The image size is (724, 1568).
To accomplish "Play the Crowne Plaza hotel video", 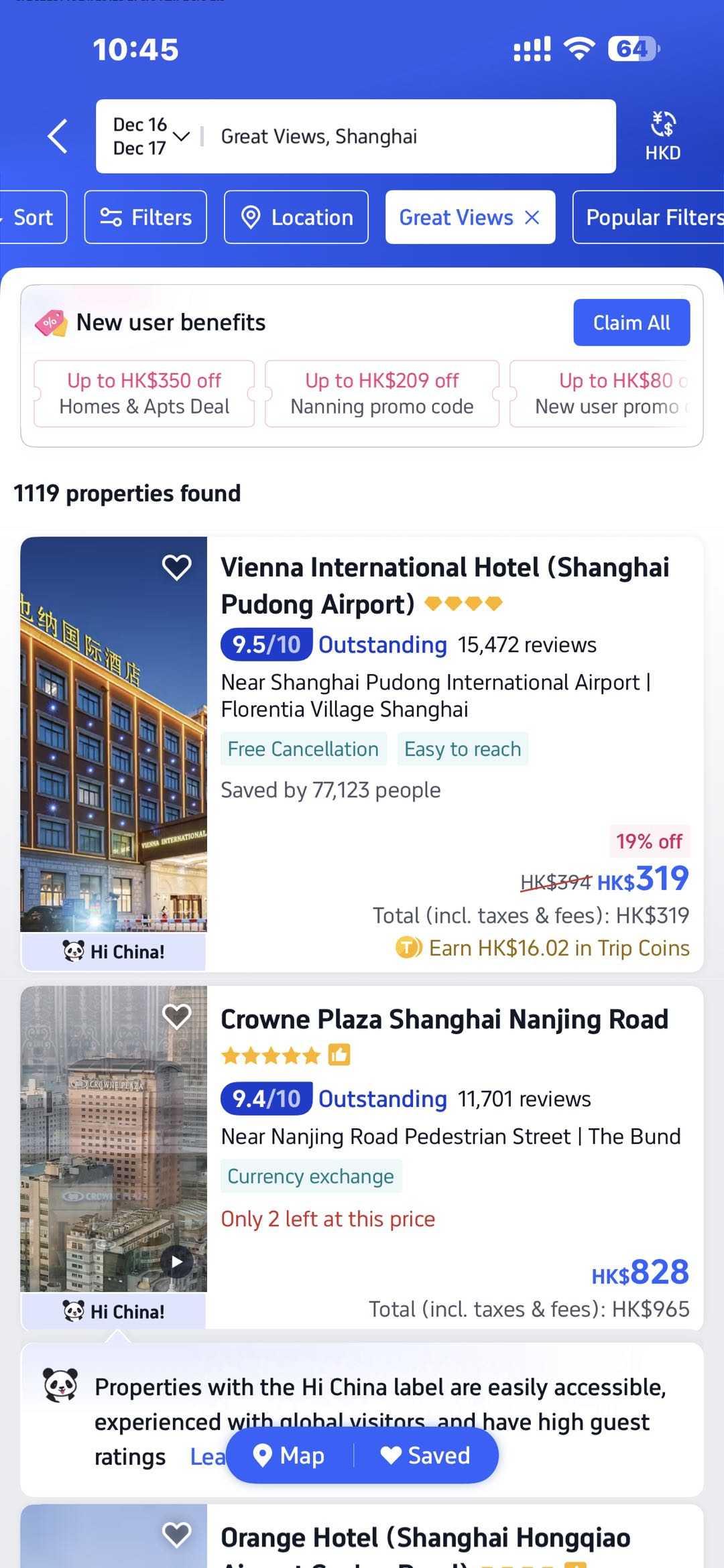I will click(177, 1262).
